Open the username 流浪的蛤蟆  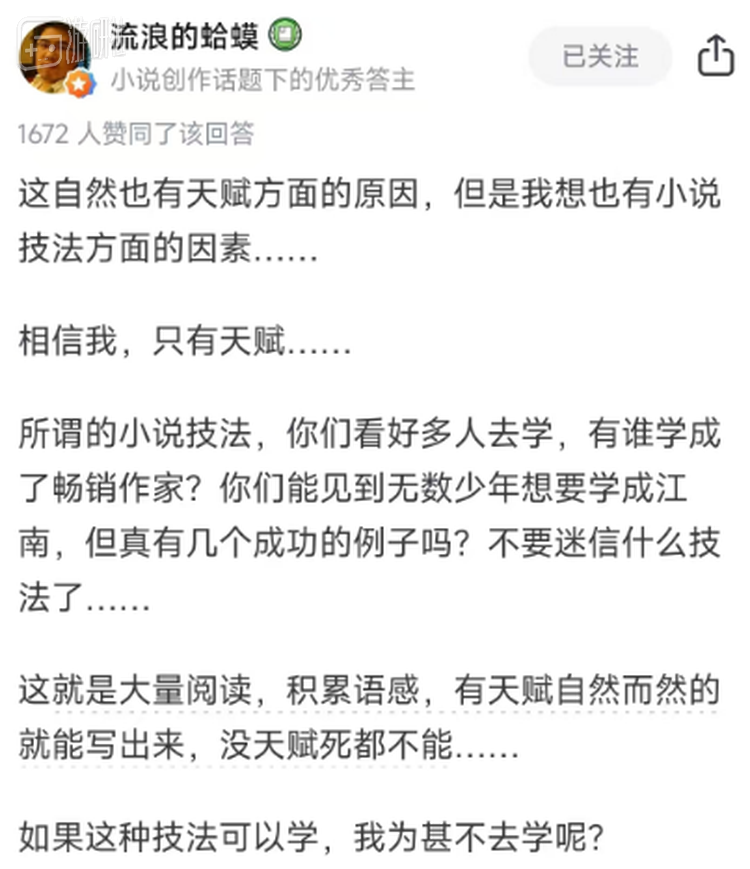[184, 38]
